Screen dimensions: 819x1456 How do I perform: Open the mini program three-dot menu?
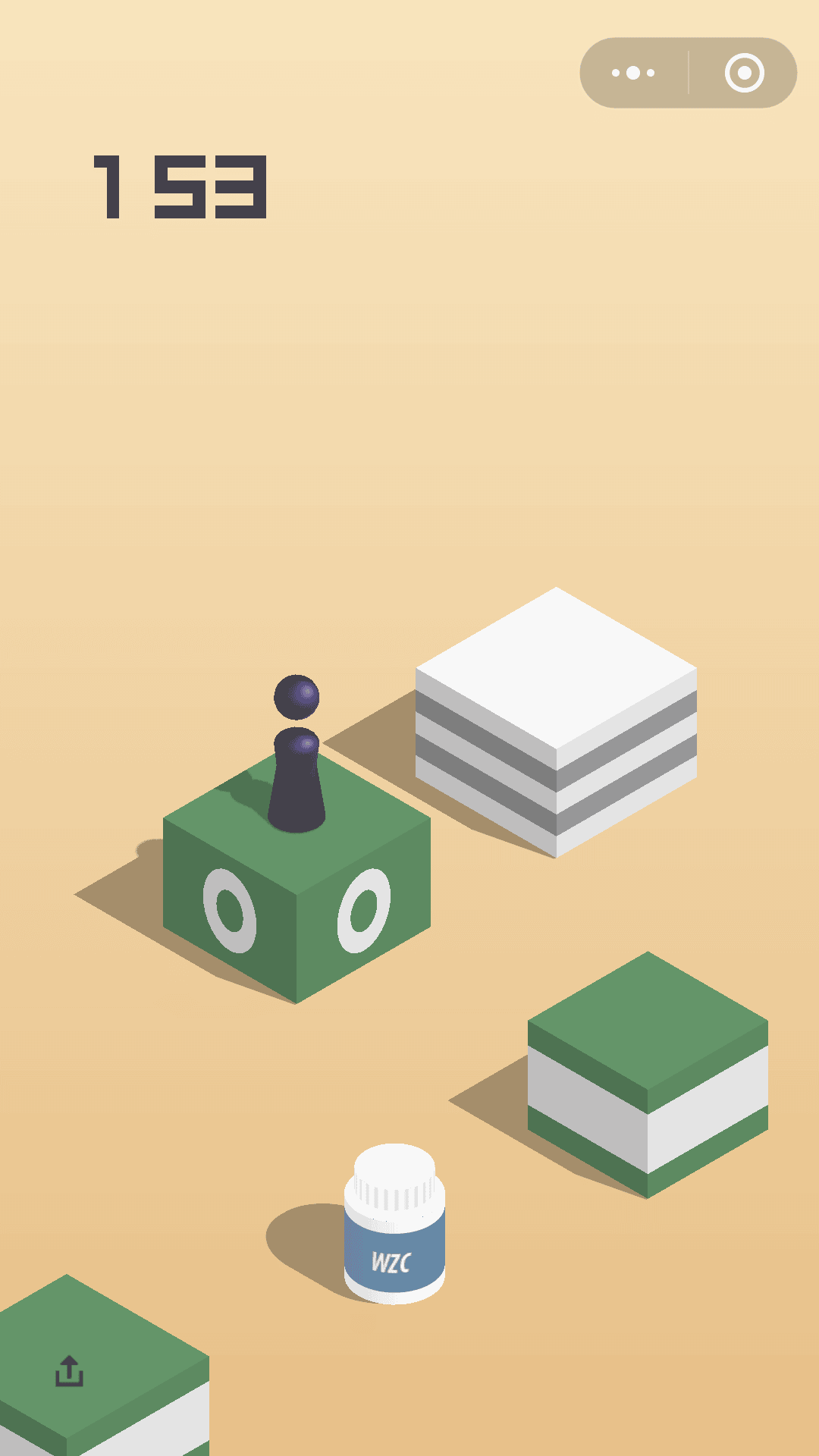633,73
